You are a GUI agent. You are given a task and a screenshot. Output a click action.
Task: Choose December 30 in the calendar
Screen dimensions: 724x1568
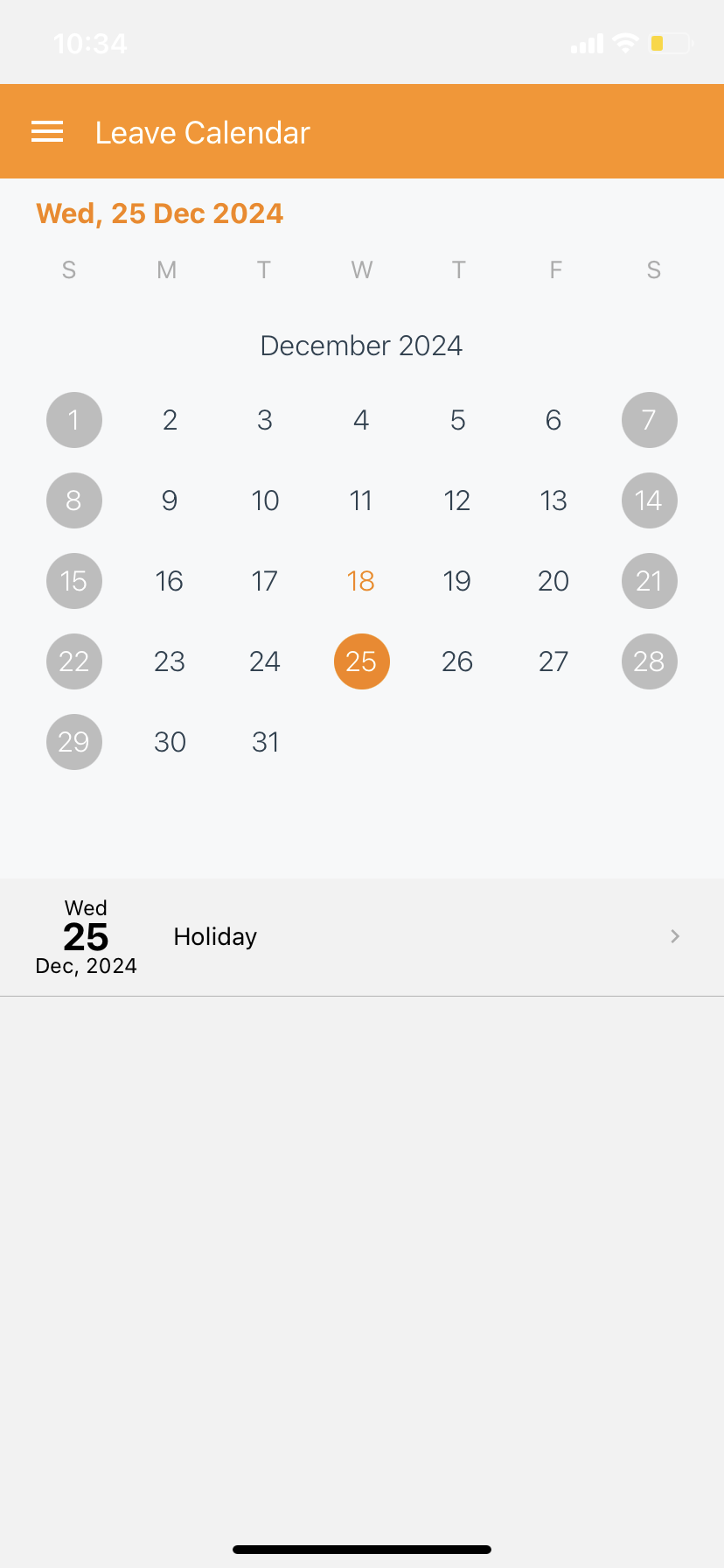click(x=170, y=742)
